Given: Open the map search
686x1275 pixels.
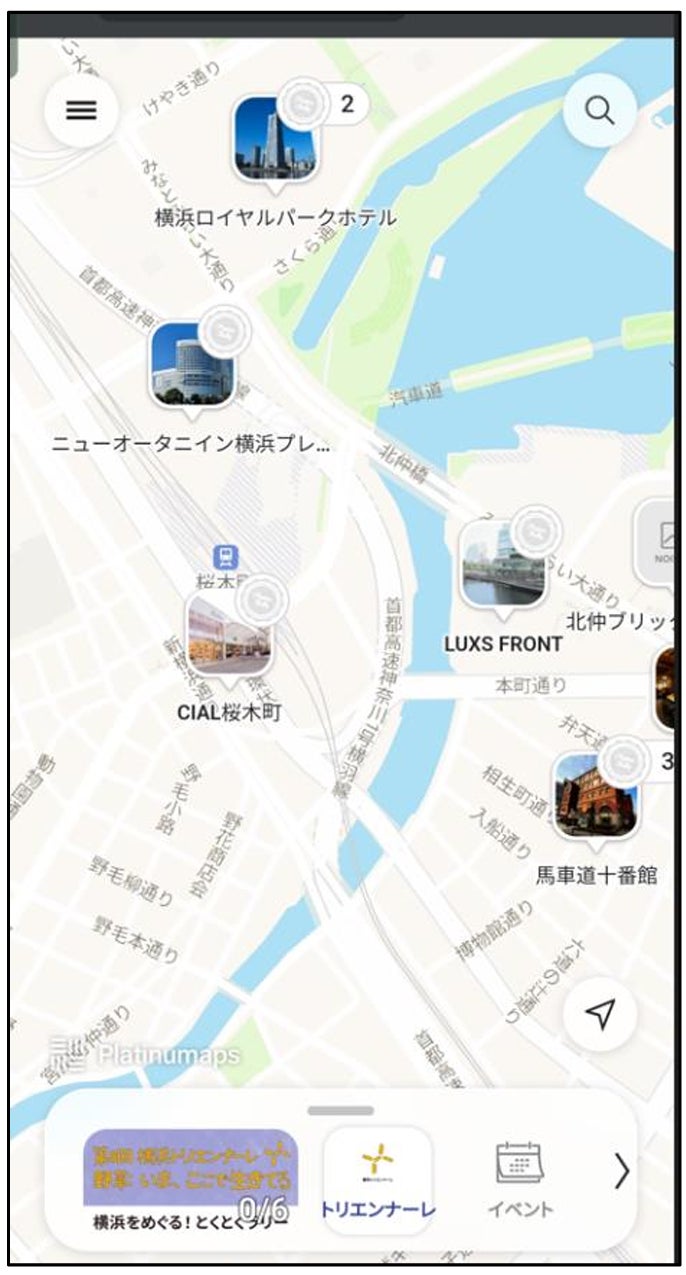Looking at the screenshot, I should [599, 110].
